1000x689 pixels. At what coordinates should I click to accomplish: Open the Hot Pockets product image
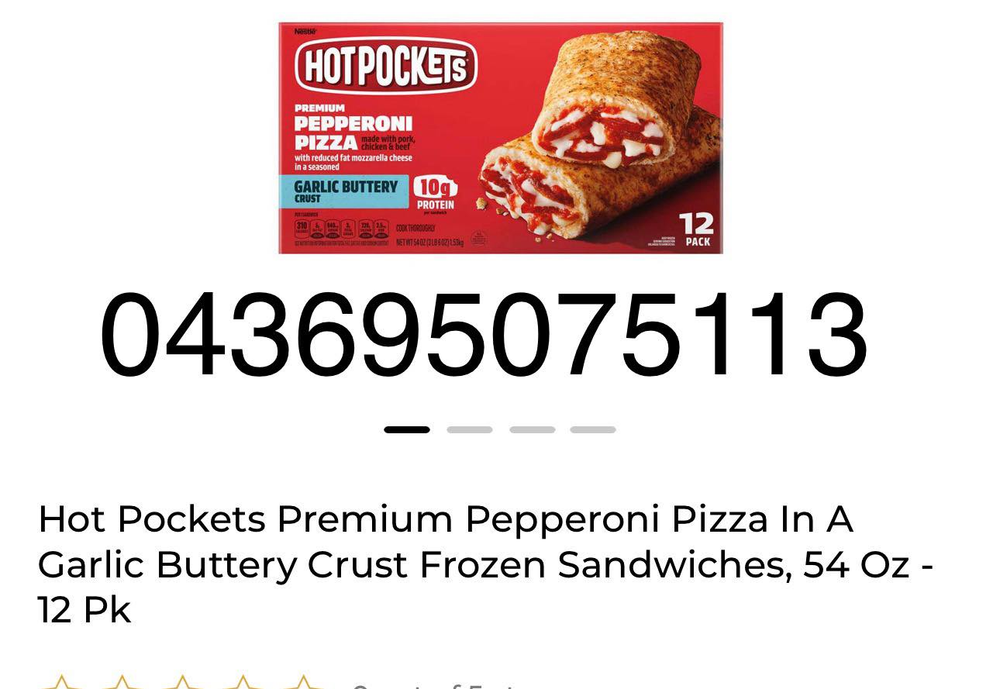499,138
